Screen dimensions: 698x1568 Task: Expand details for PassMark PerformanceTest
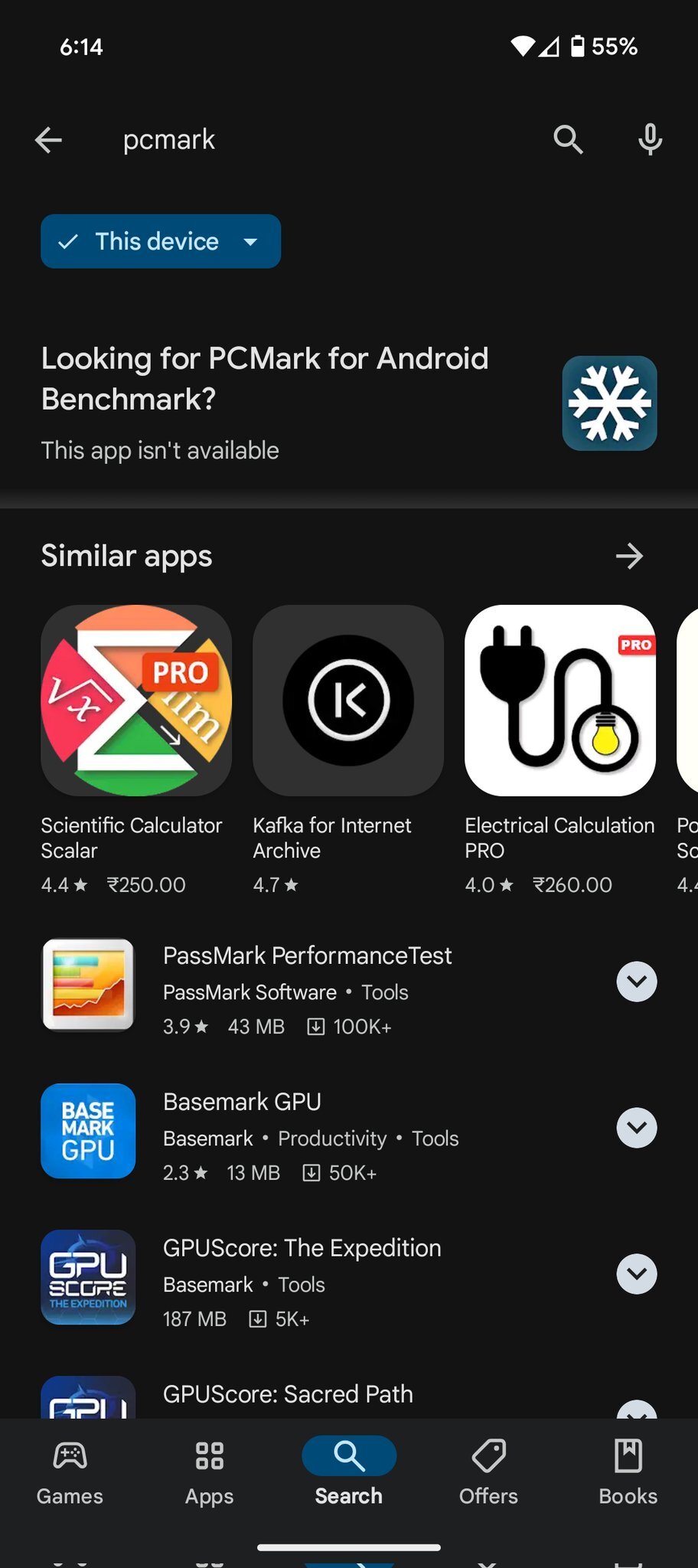pos(637,982)
